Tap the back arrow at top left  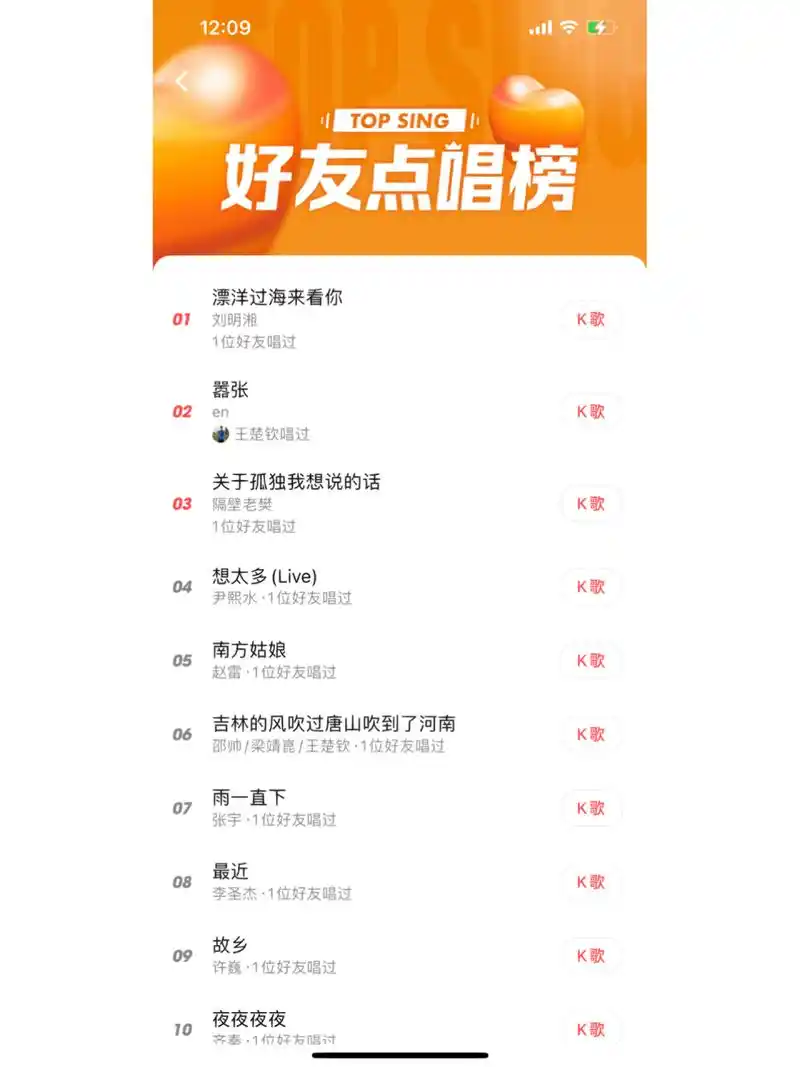coord(183,79)
